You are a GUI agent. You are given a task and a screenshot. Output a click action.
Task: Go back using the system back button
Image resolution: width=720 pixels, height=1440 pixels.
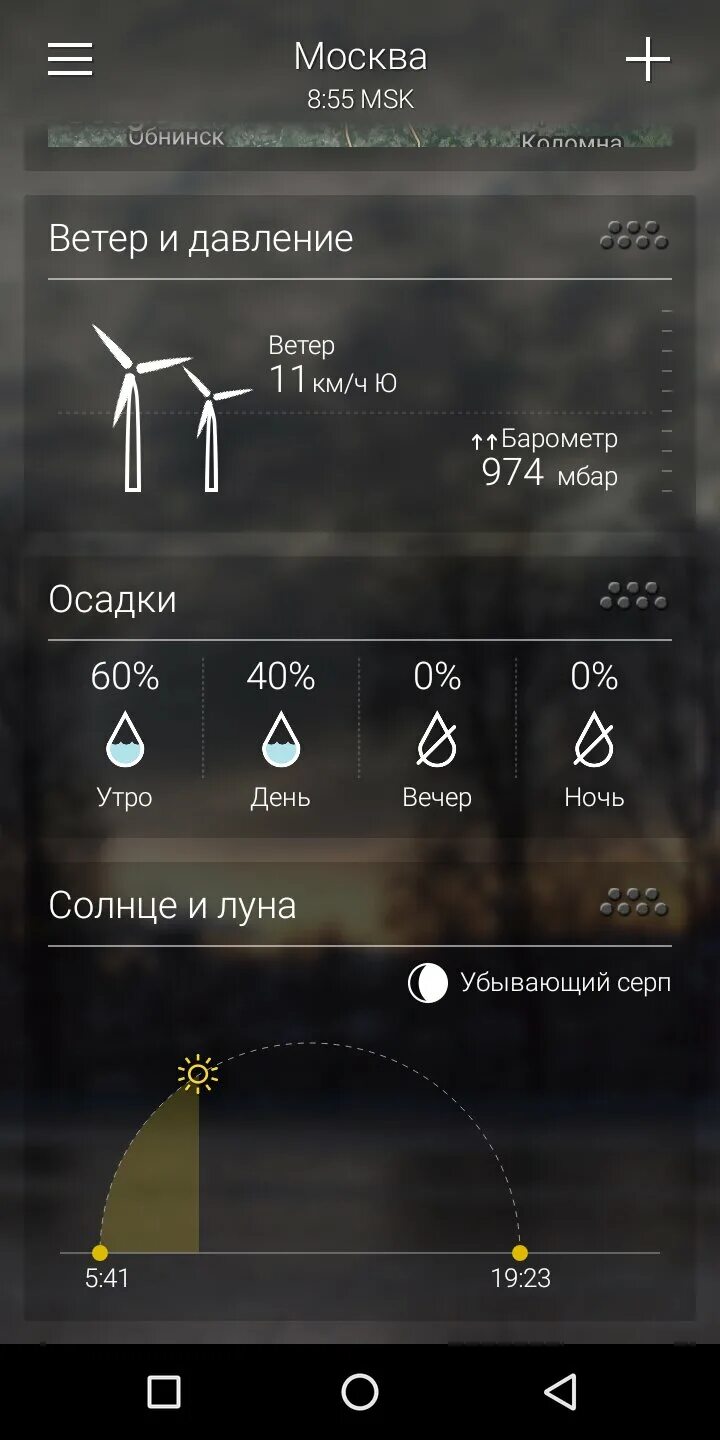tap(560, 1391)
